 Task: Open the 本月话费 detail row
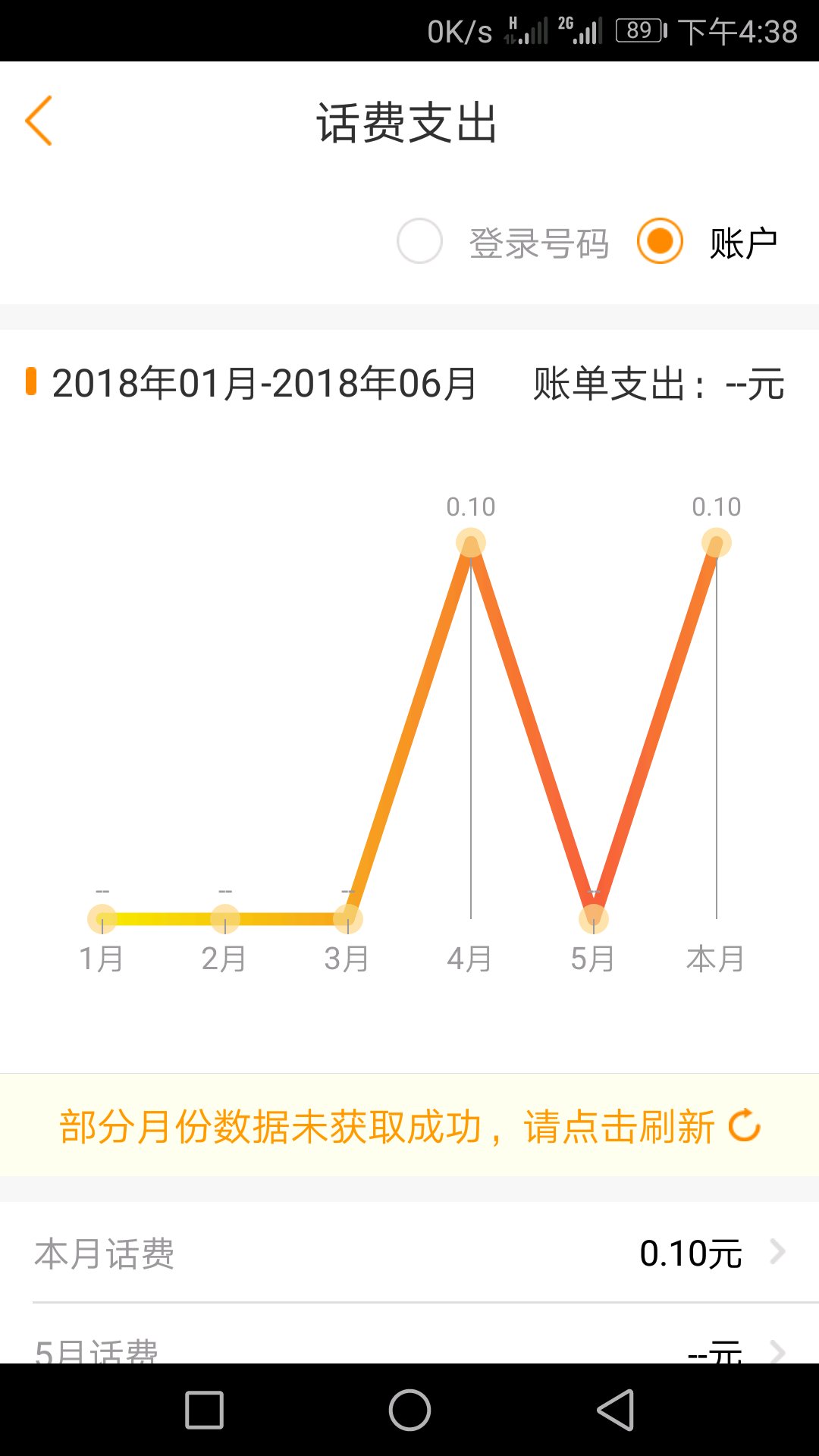click(x=409, y=1253)
